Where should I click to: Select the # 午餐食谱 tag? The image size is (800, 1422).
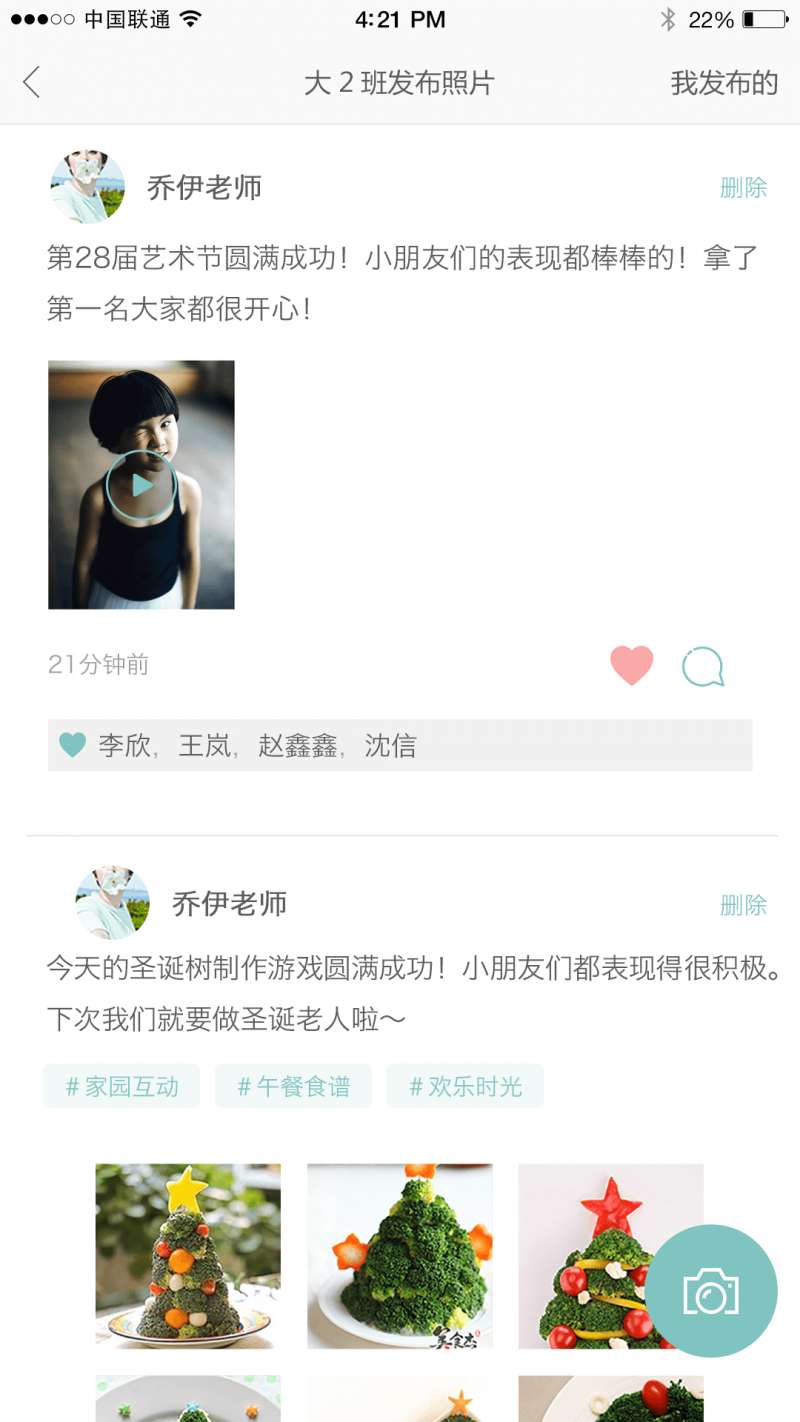pos(293,1087)
